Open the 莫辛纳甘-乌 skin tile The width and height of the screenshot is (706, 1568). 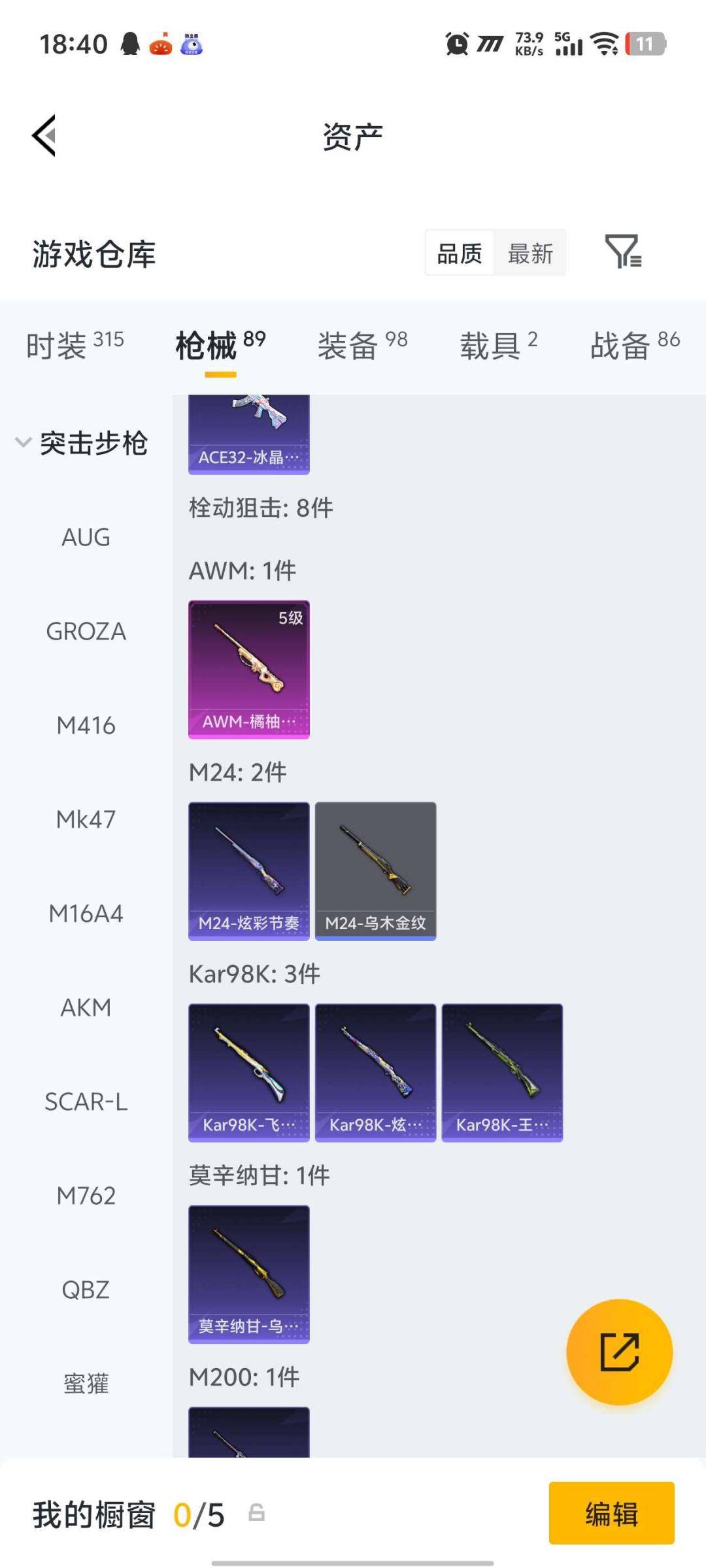click(x=248, y=1274)
